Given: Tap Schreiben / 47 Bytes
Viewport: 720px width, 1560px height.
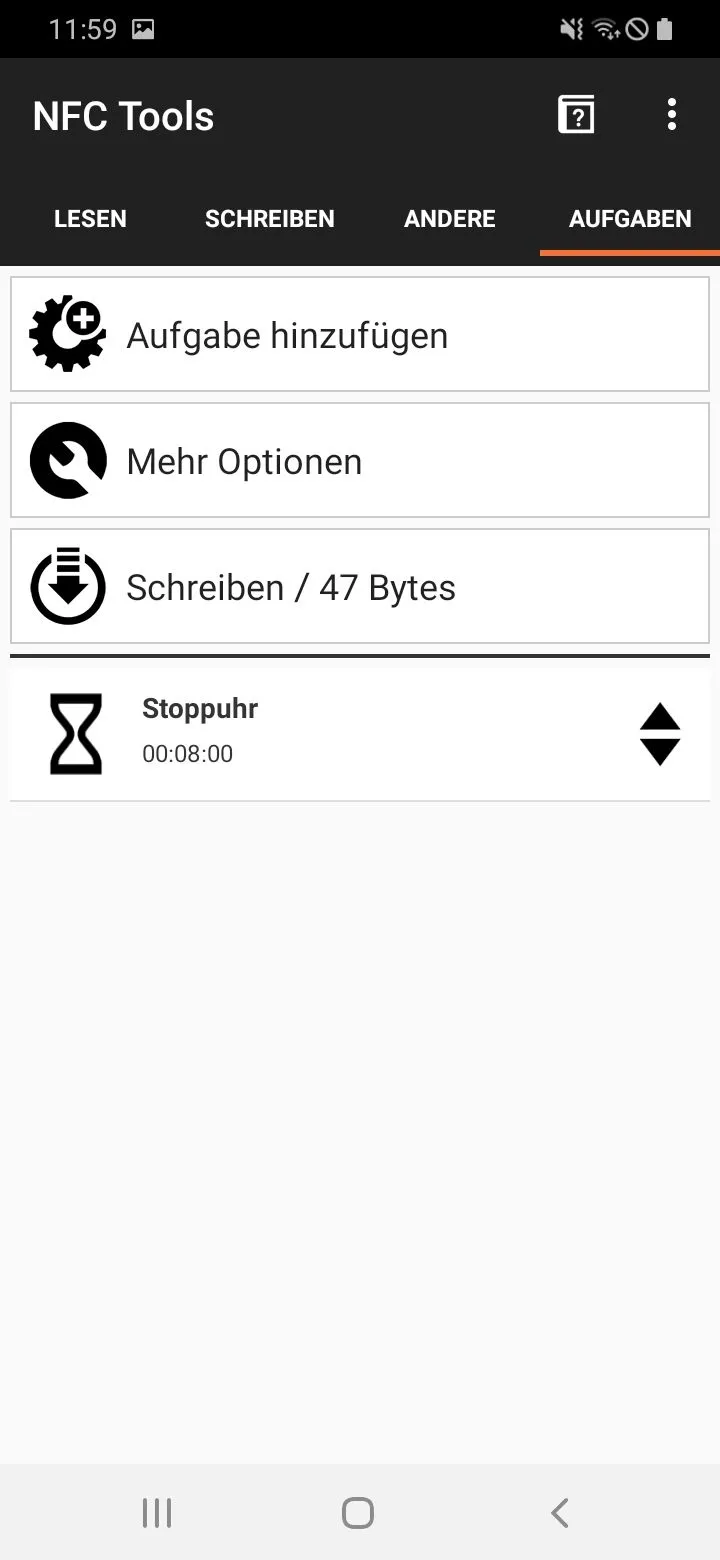Looking at the screenshot, I should (360, 587).
